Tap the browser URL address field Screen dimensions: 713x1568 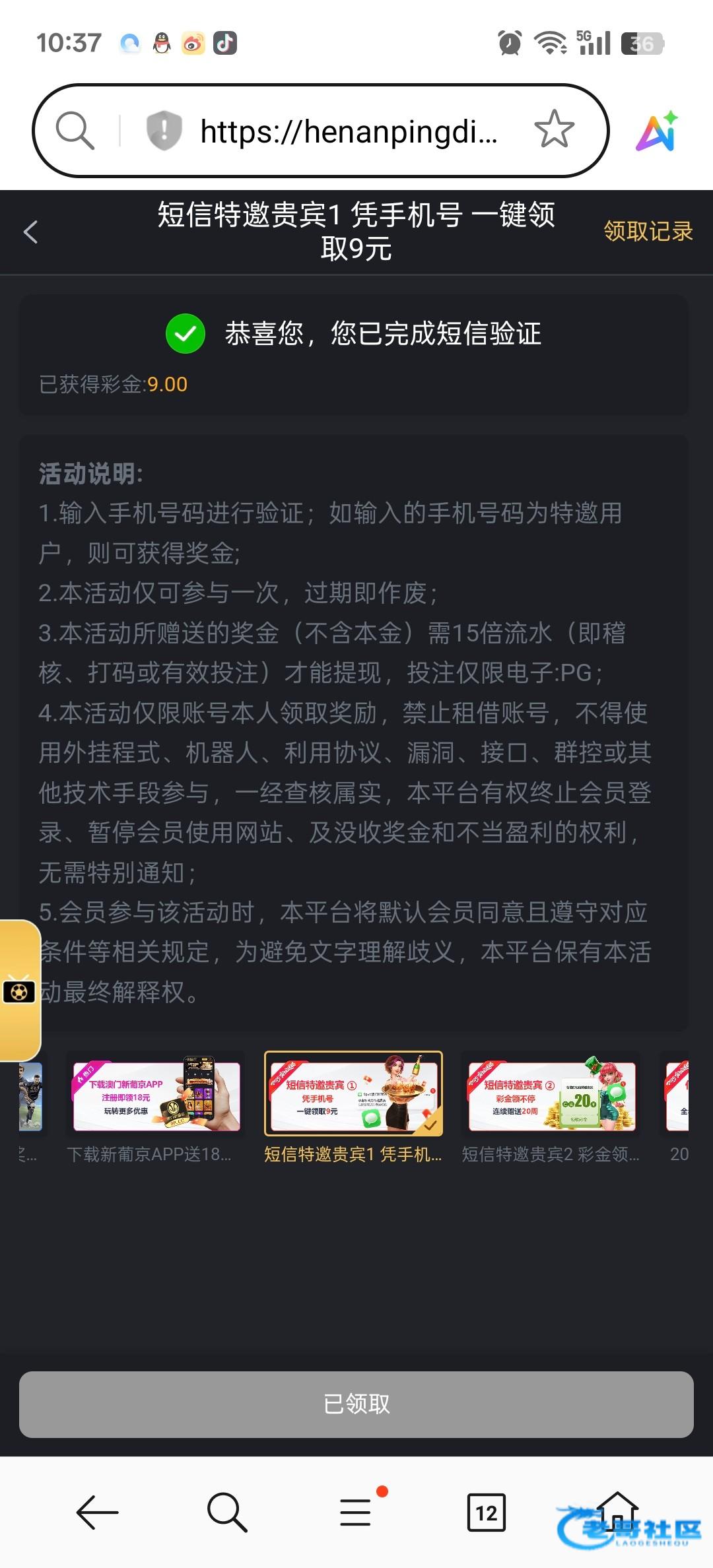(x=349, y=131)
